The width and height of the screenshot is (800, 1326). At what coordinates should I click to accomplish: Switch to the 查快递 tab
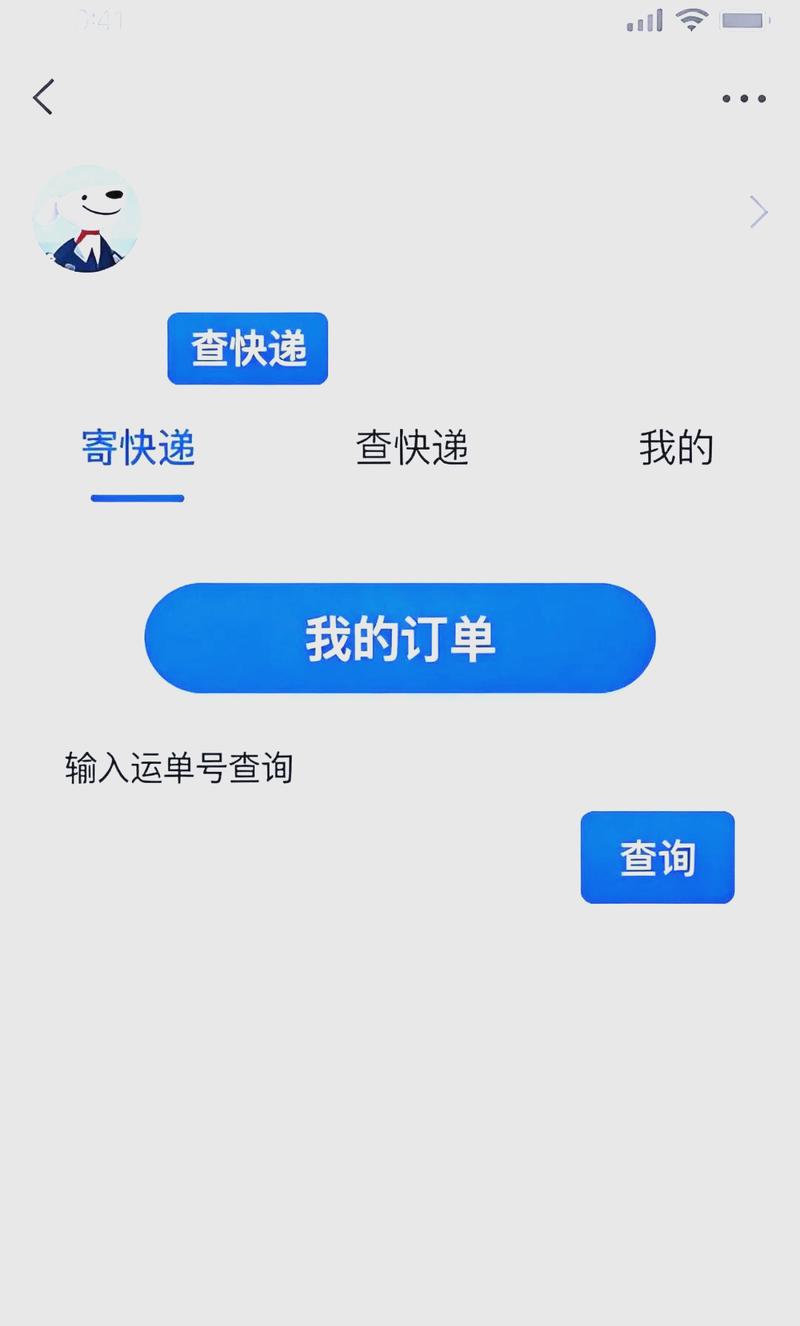pos(411,449)
